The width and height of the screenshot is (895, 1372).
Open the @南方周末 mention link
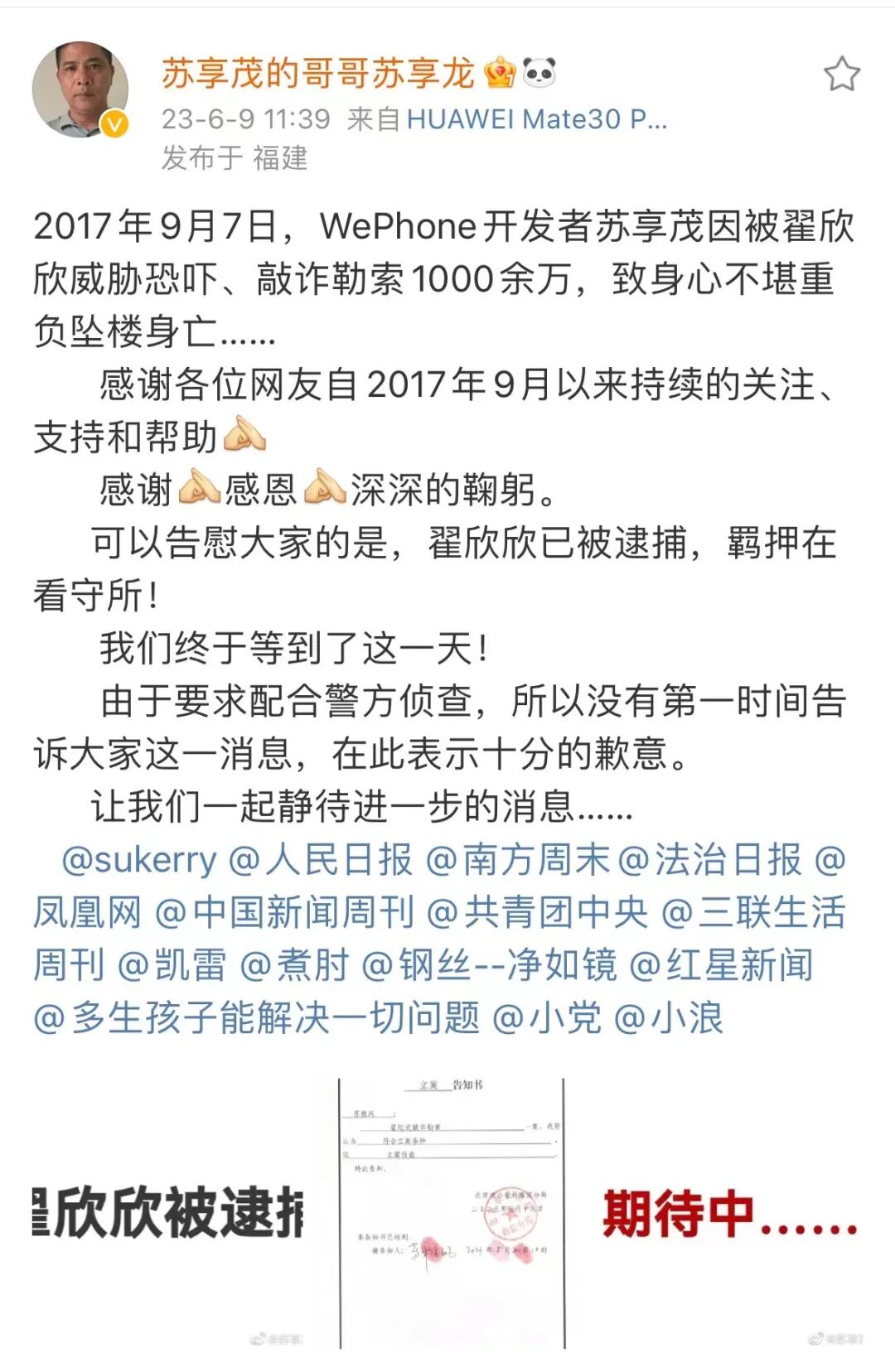click(517, 860)
